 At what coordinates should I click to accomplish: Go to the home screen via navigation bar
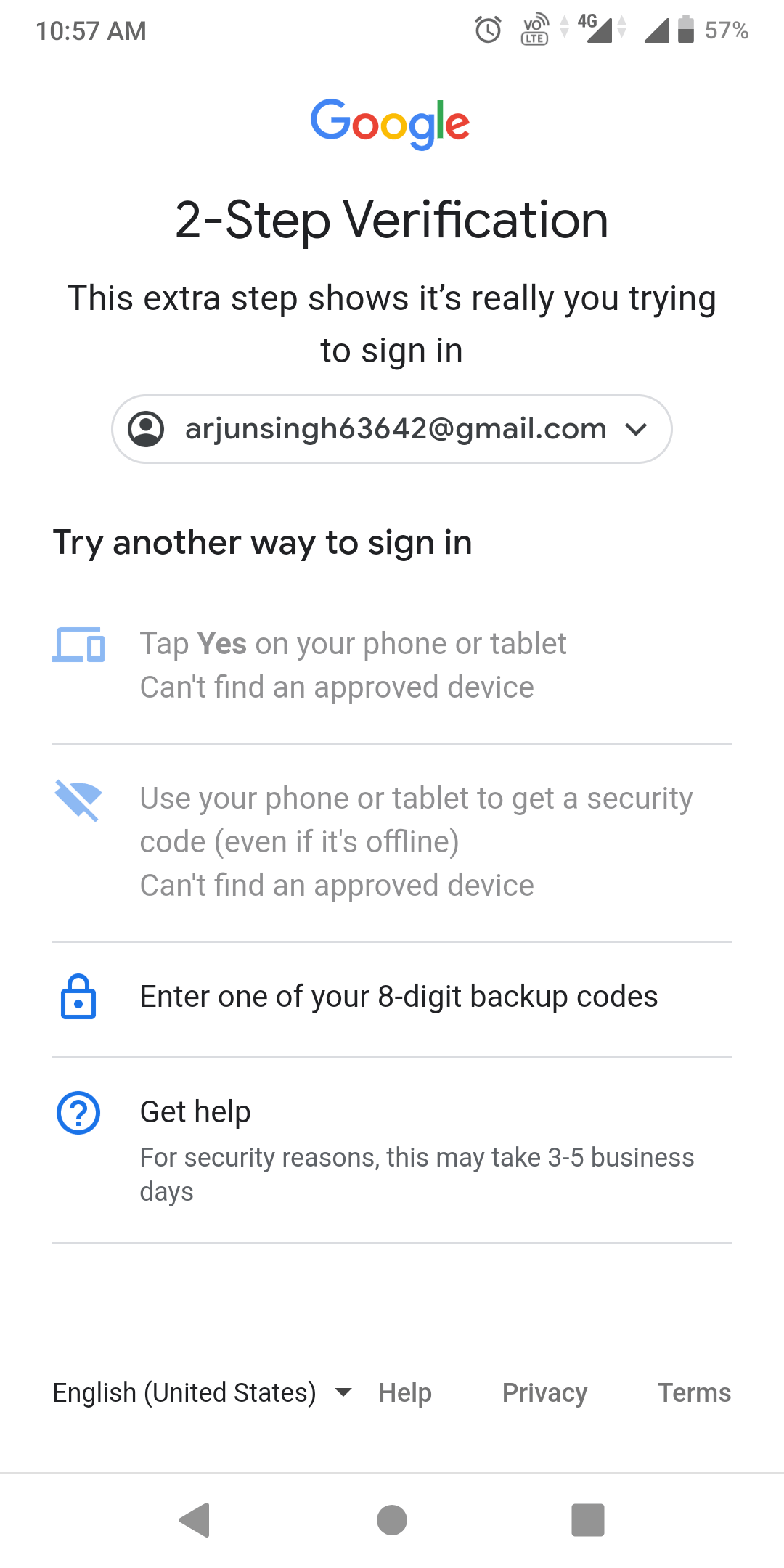point(392,1520)
